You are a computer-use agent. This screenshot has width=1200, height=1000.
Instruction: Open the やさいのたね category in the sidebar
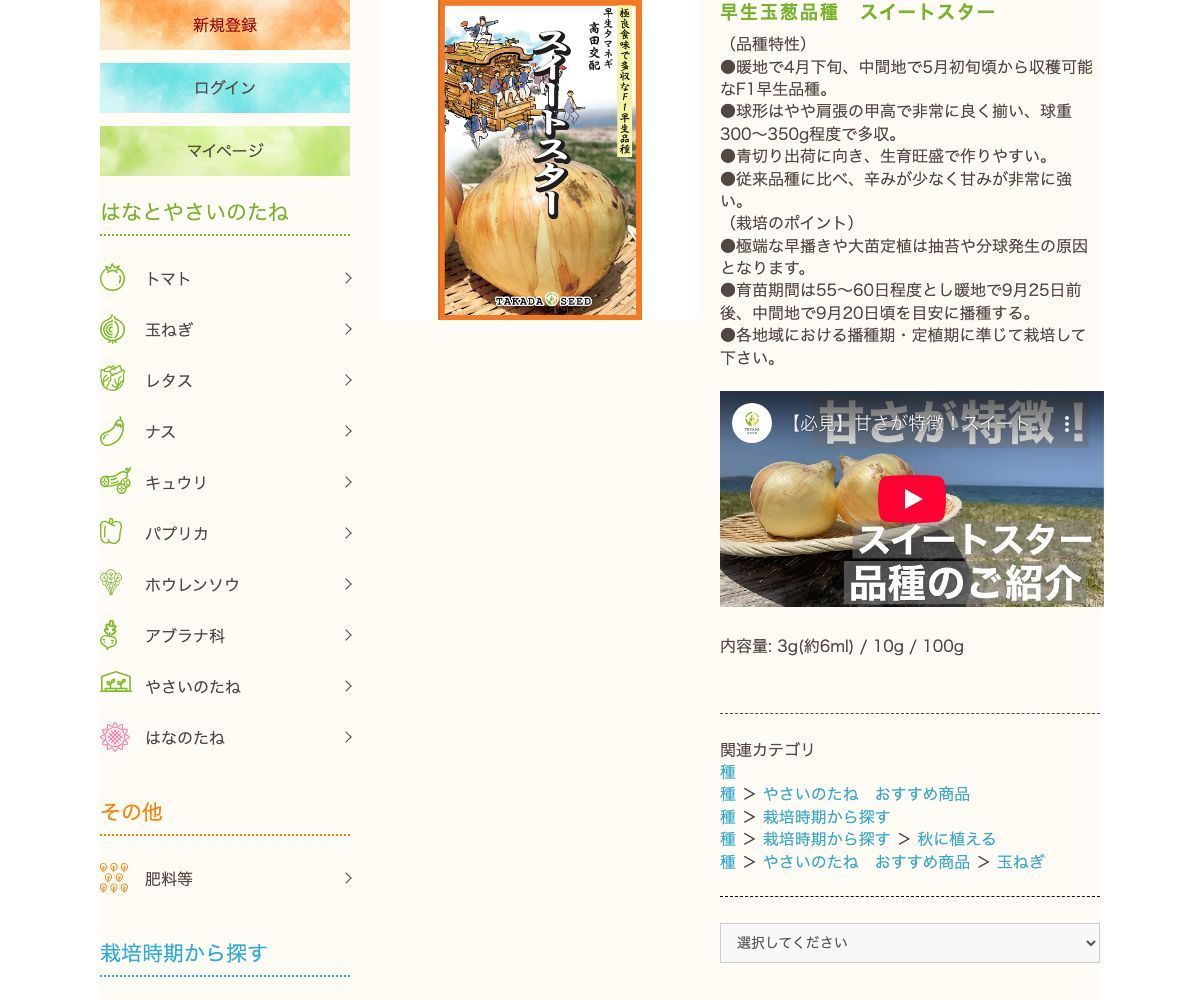pyautogui.click(x=225, y=686)
